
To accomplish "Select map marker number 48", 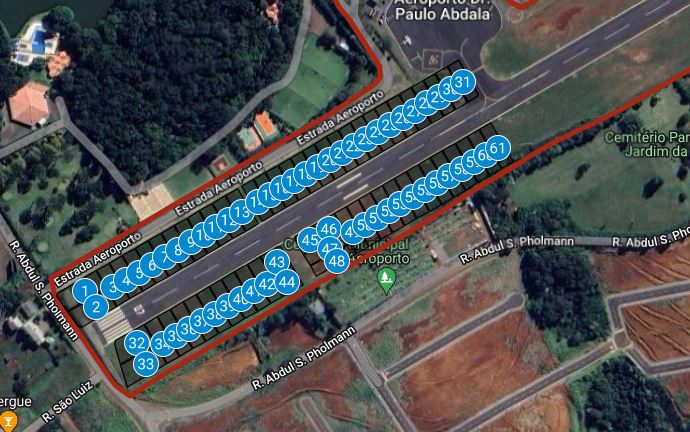I will tap(337, 261).
